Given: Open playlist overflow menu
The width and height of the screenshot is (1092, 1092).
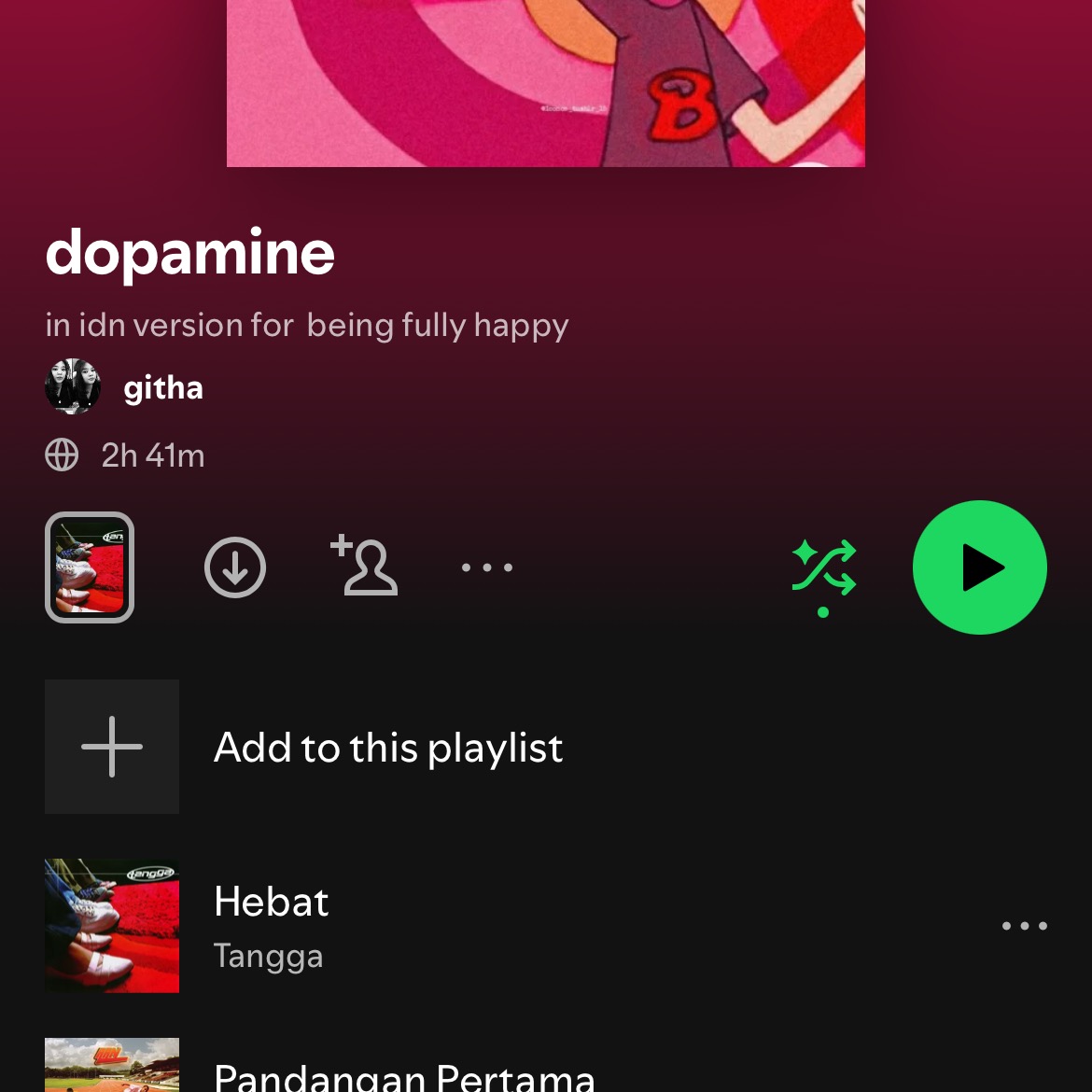Looking at the screenshot, I should [x=487, y=567].
